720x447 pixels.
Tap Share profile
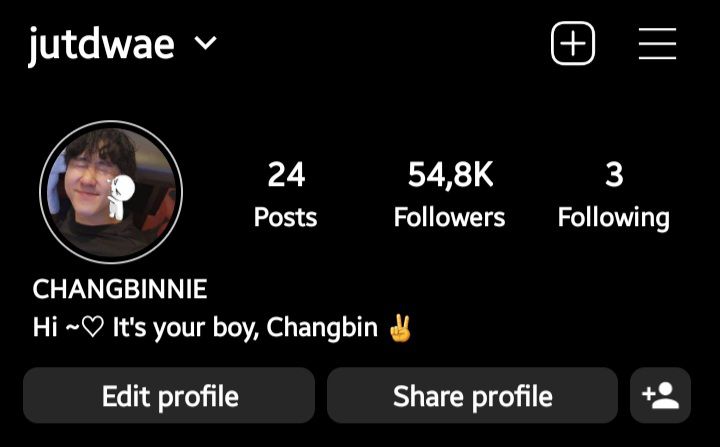(x=472, y=396)
